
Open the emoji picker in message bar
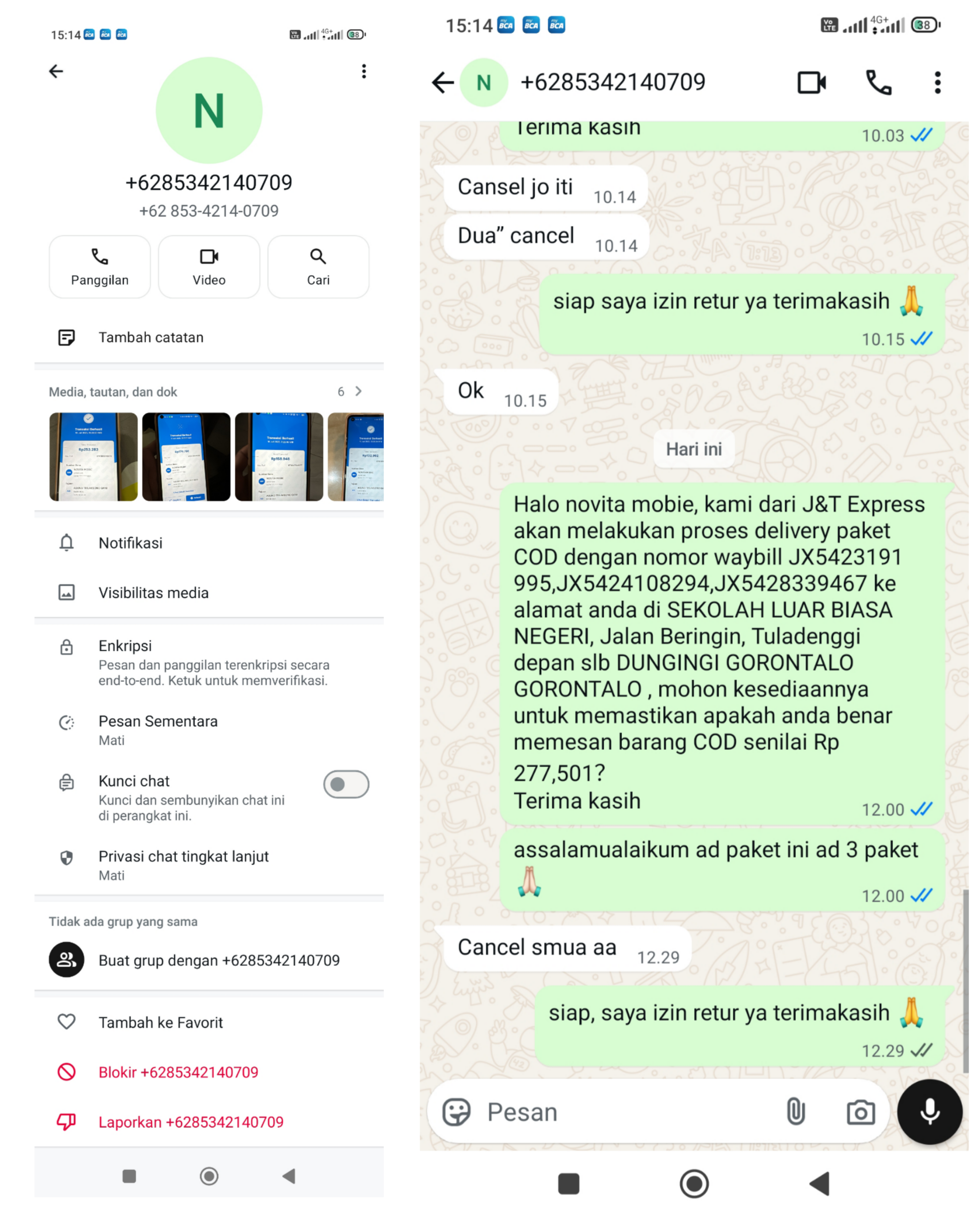pyautogui.click(x=456, y=1112)
